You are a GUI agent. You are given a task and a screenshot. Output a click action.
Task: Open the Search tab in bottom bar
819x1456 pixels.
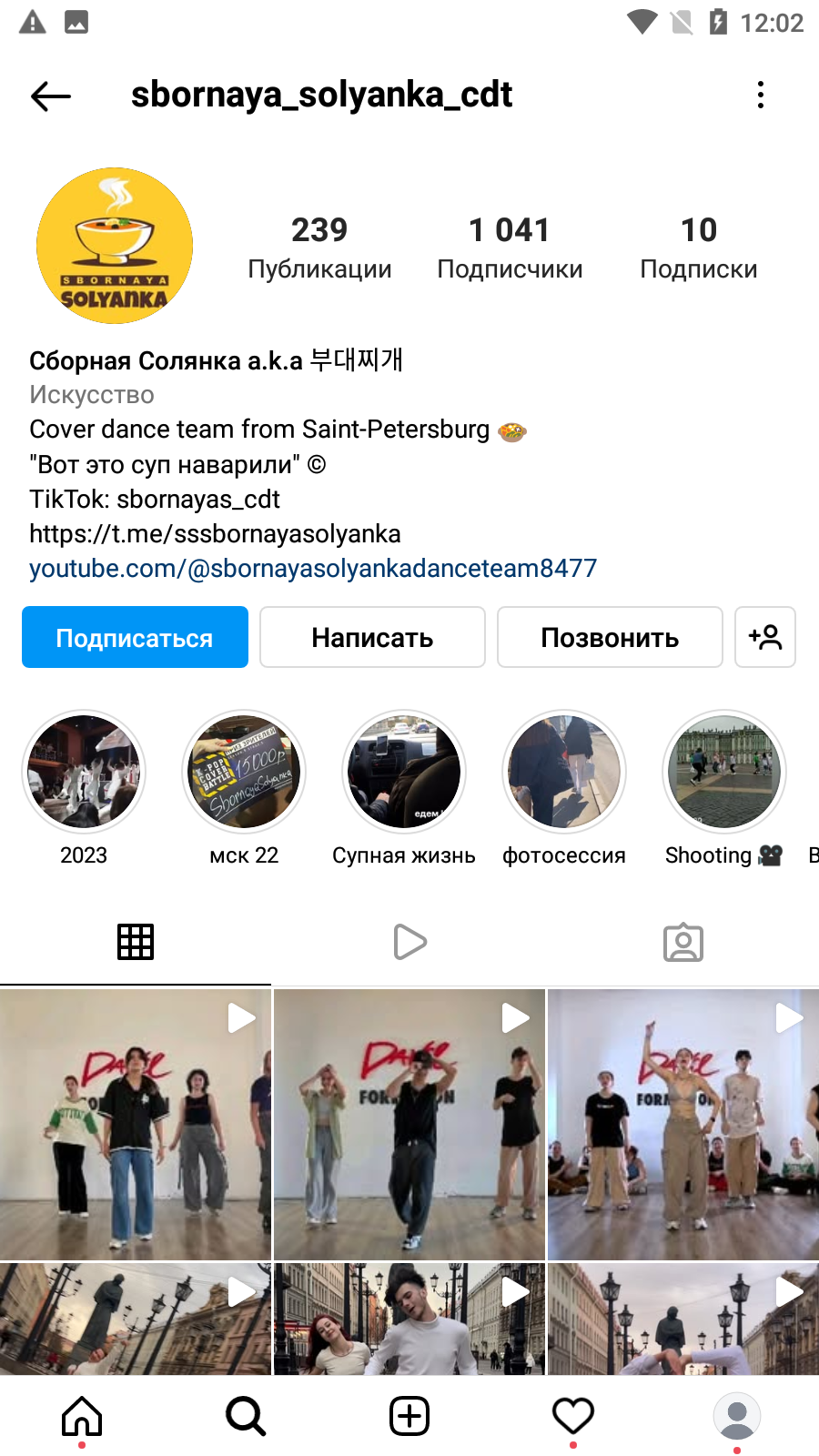(246, 1416)
